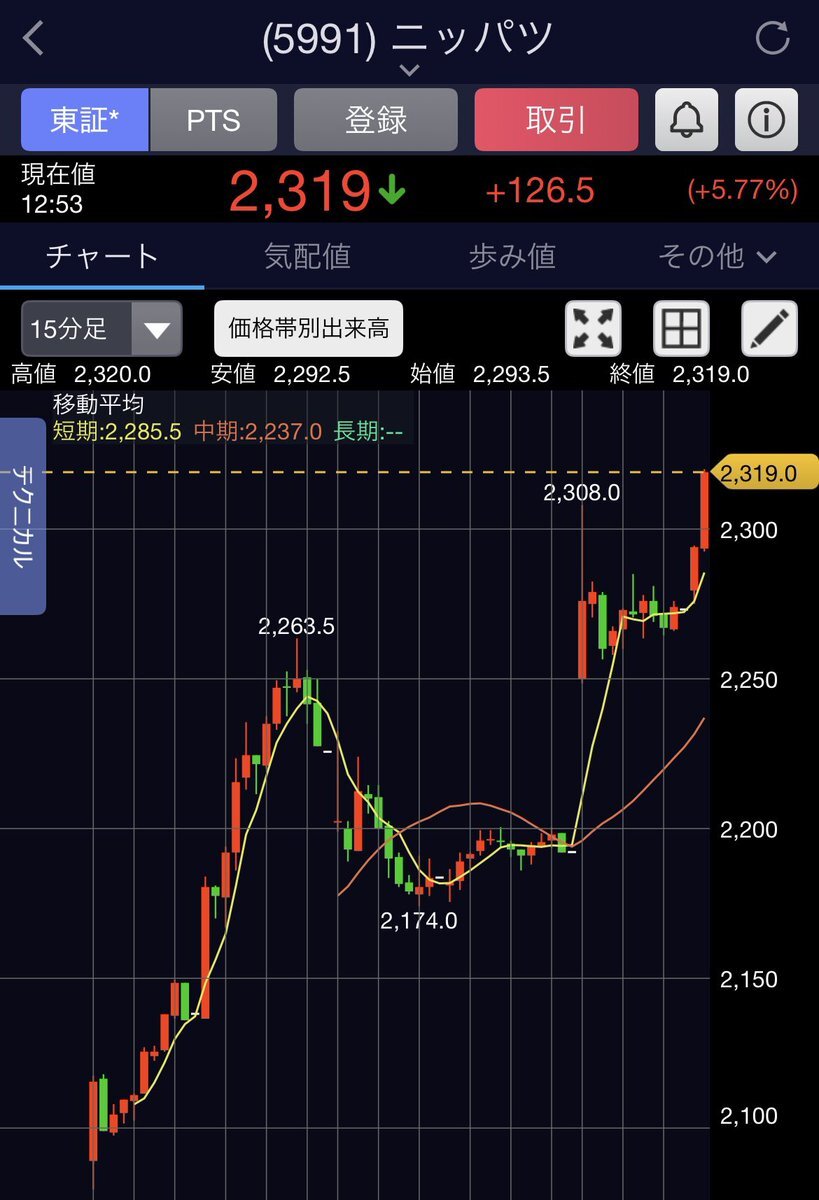819x1200 pixels.
Task: Go back with the top-left arrow
Action: [34, 39]
